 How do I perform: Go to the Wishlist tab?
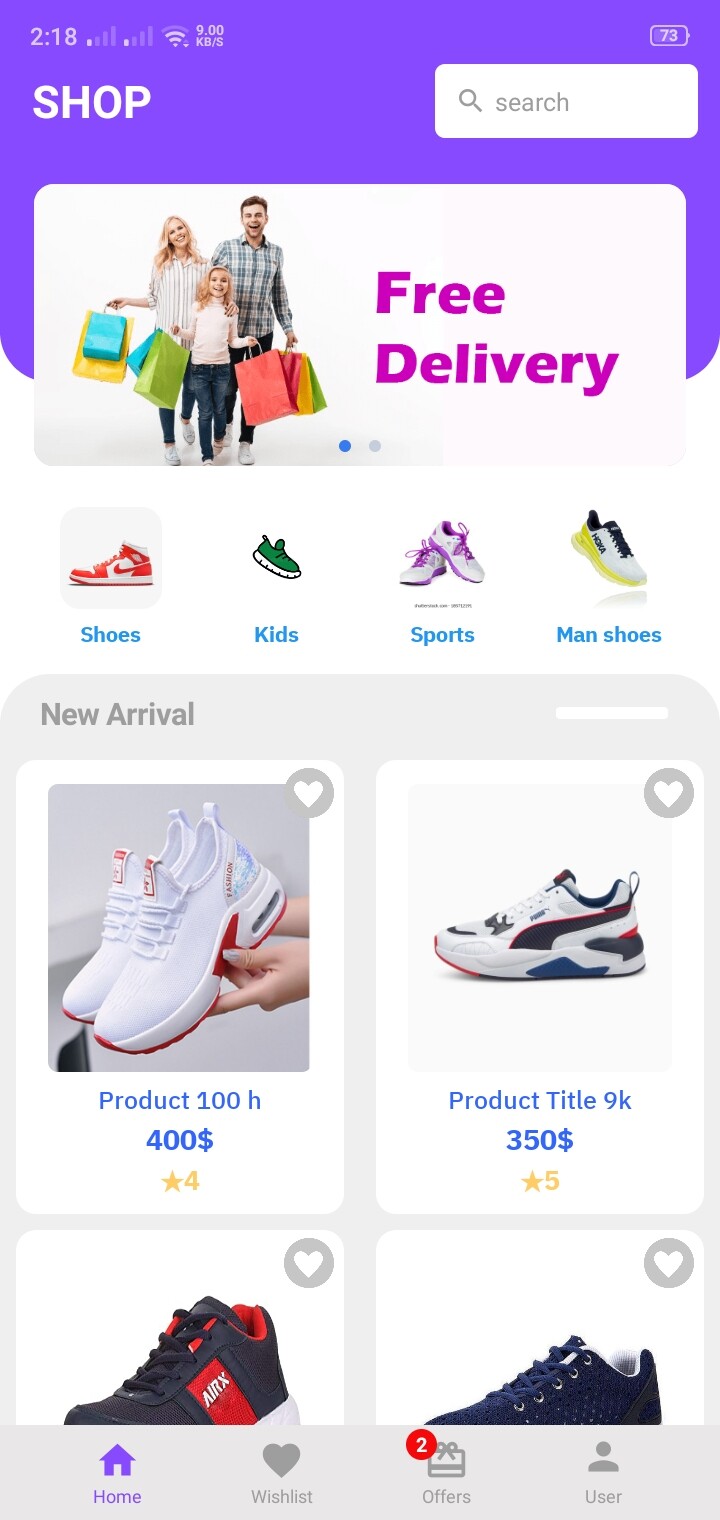(x=282, y=1473)
